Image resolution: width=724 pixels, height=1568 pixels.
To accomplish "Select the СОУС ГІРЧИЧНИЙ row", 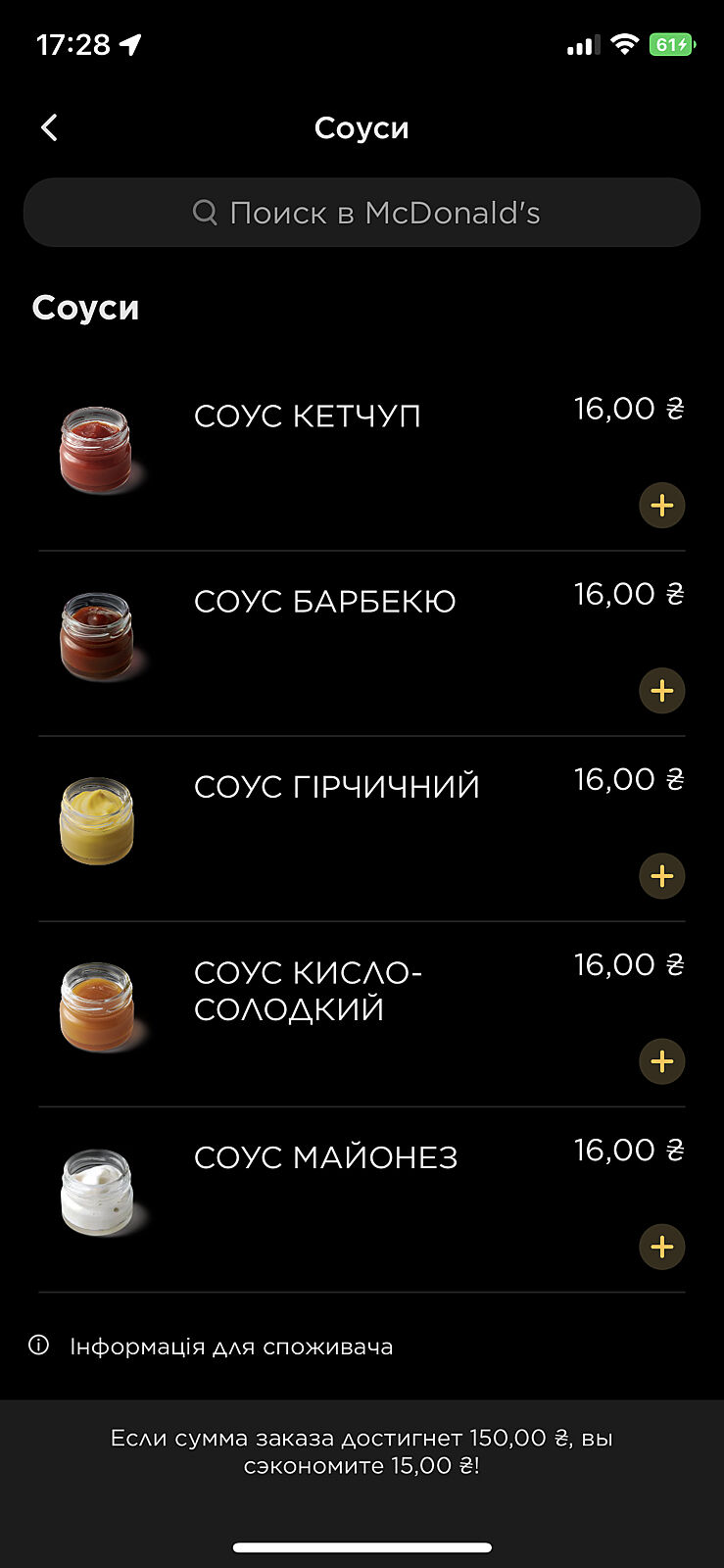I will [336, 787].
